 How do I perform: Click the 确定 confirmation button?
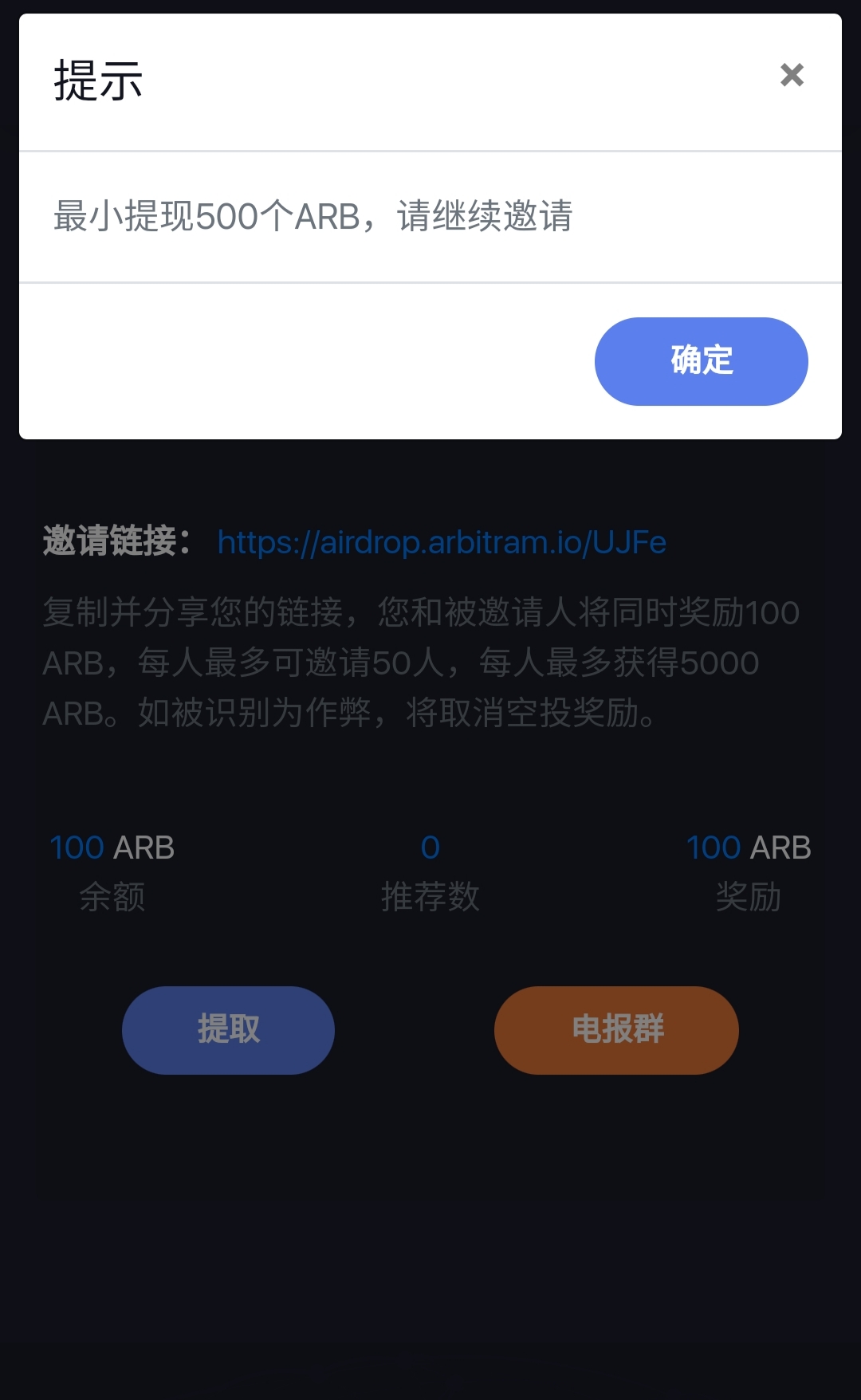[701, 361]
